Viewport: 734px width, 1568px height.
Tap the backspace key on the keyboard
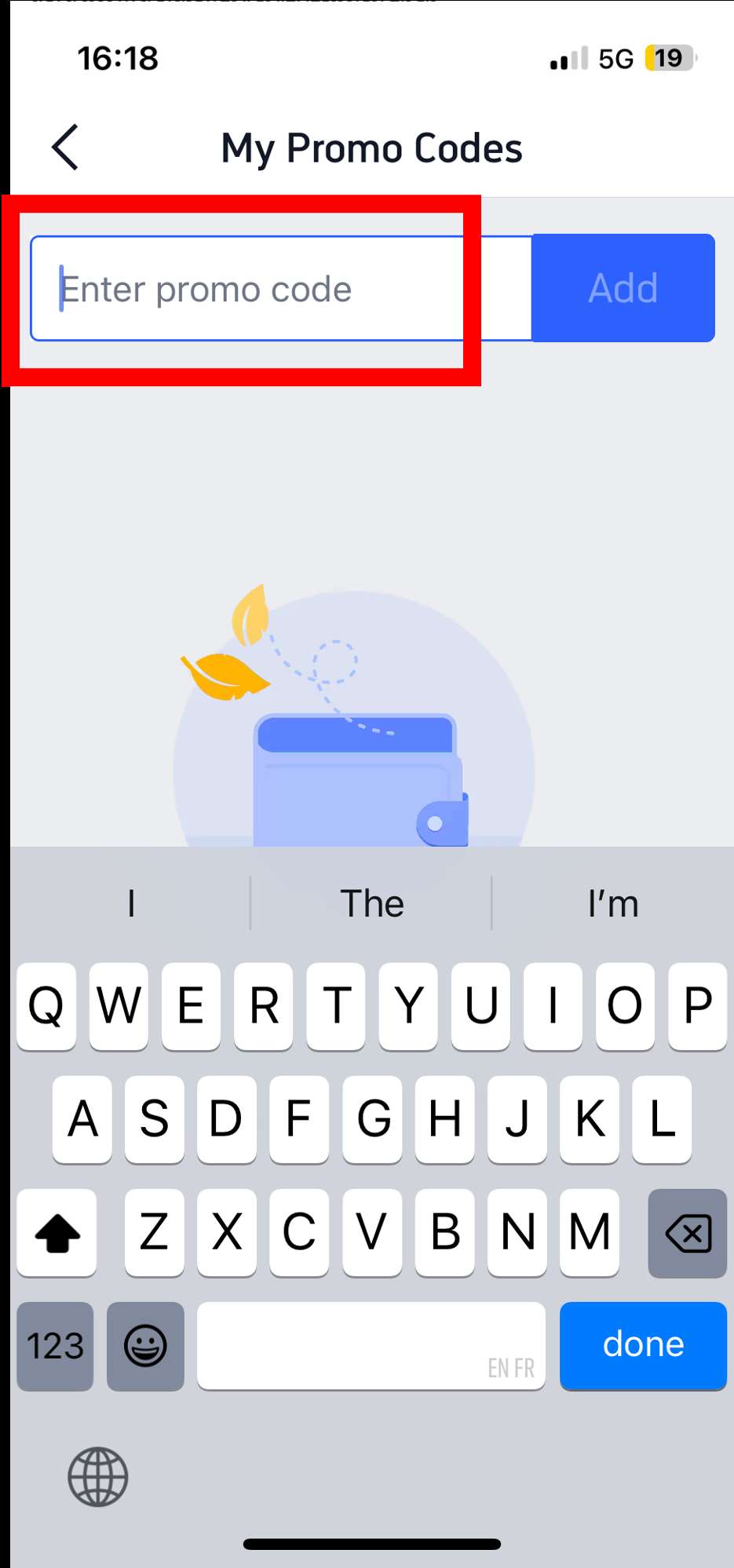coord(687,1233)
